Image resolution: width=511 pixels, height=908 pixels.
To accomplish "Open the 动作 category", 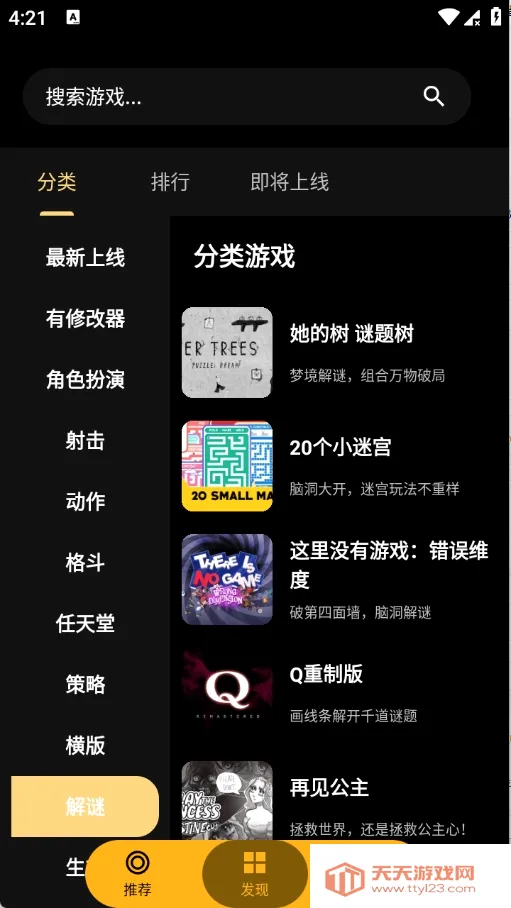I will (85, 502).
